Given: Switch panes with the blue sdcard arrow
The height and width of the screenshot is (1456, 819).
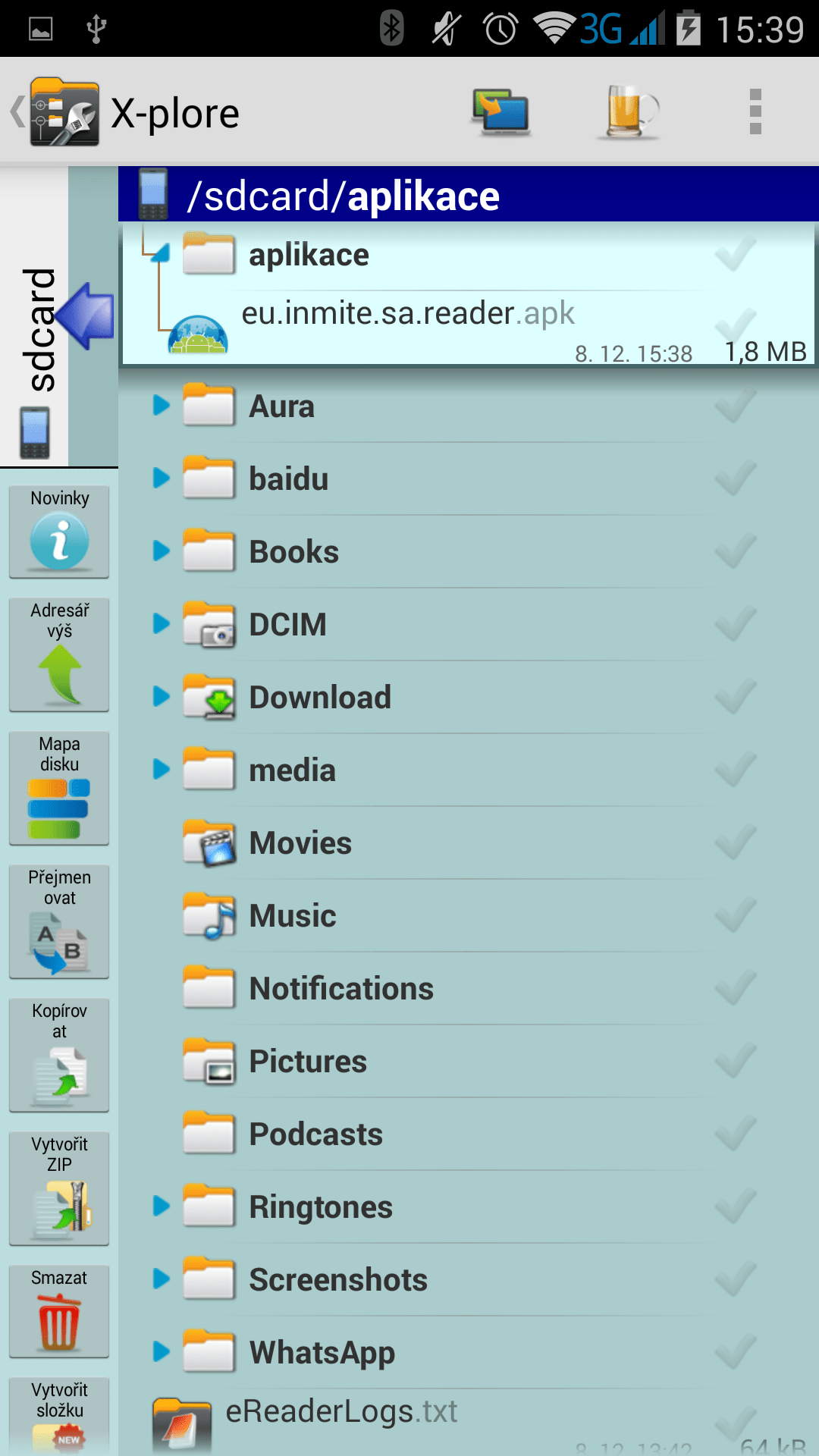Looking at the screenshot, I should [x=86, y=315].
